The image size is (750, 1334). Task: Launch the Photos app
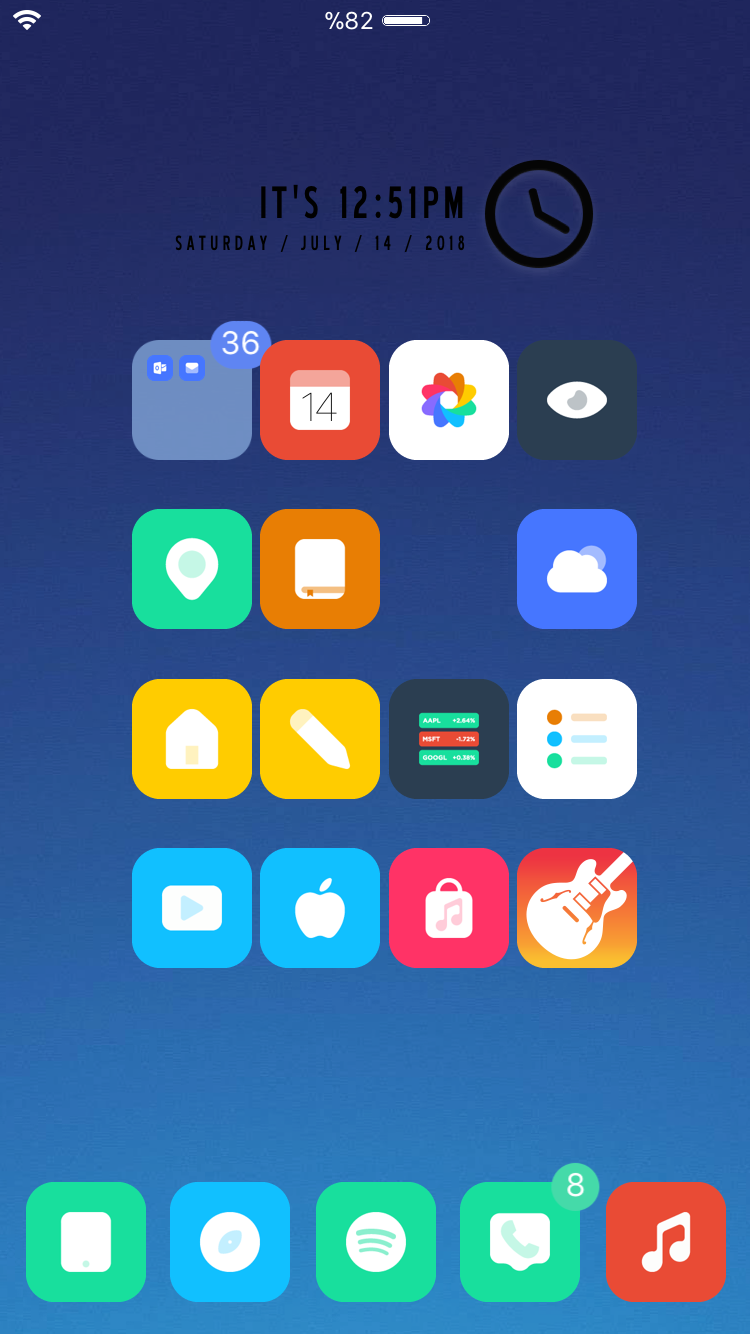click(449, 400)
